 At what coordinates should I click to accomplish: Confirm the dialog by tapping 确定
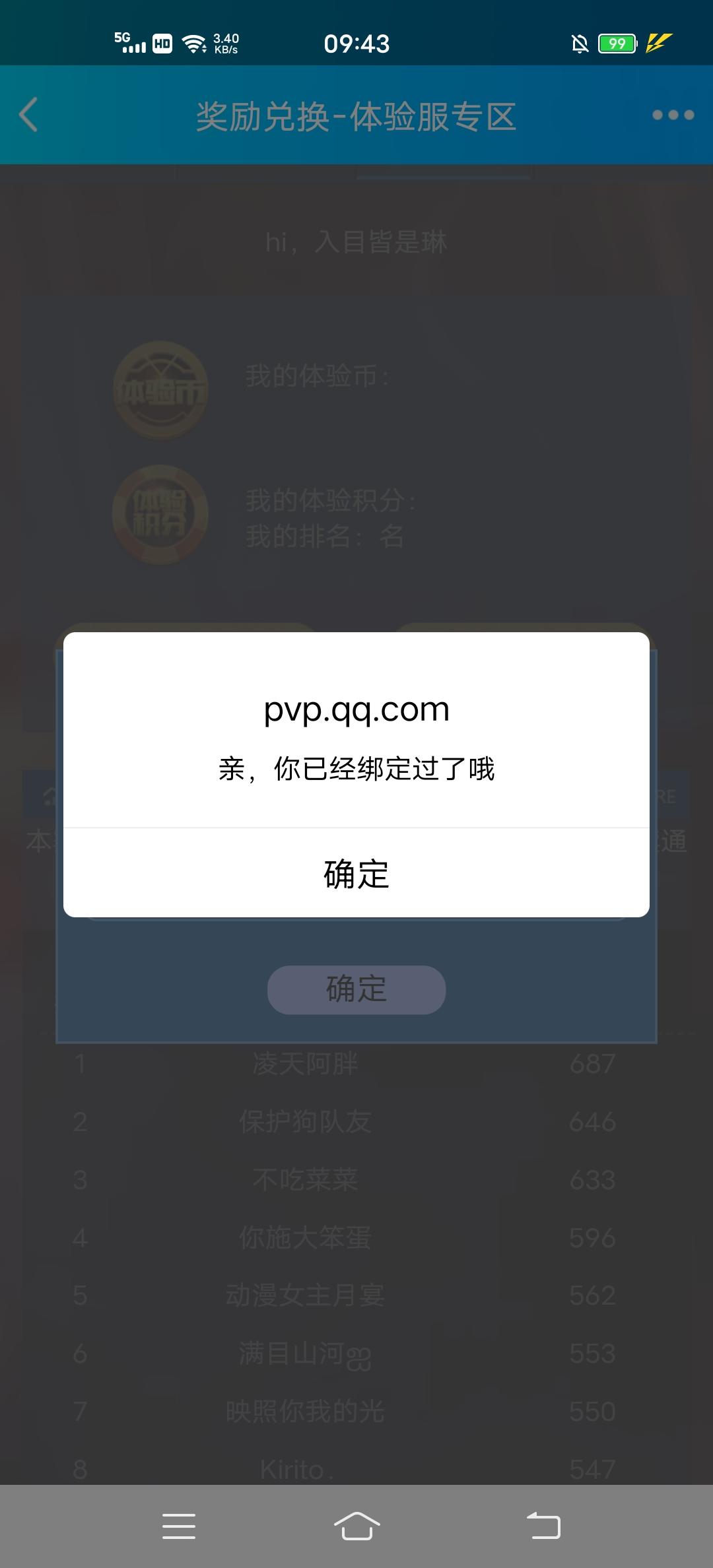pyautogui.click(x=356, y=872)
